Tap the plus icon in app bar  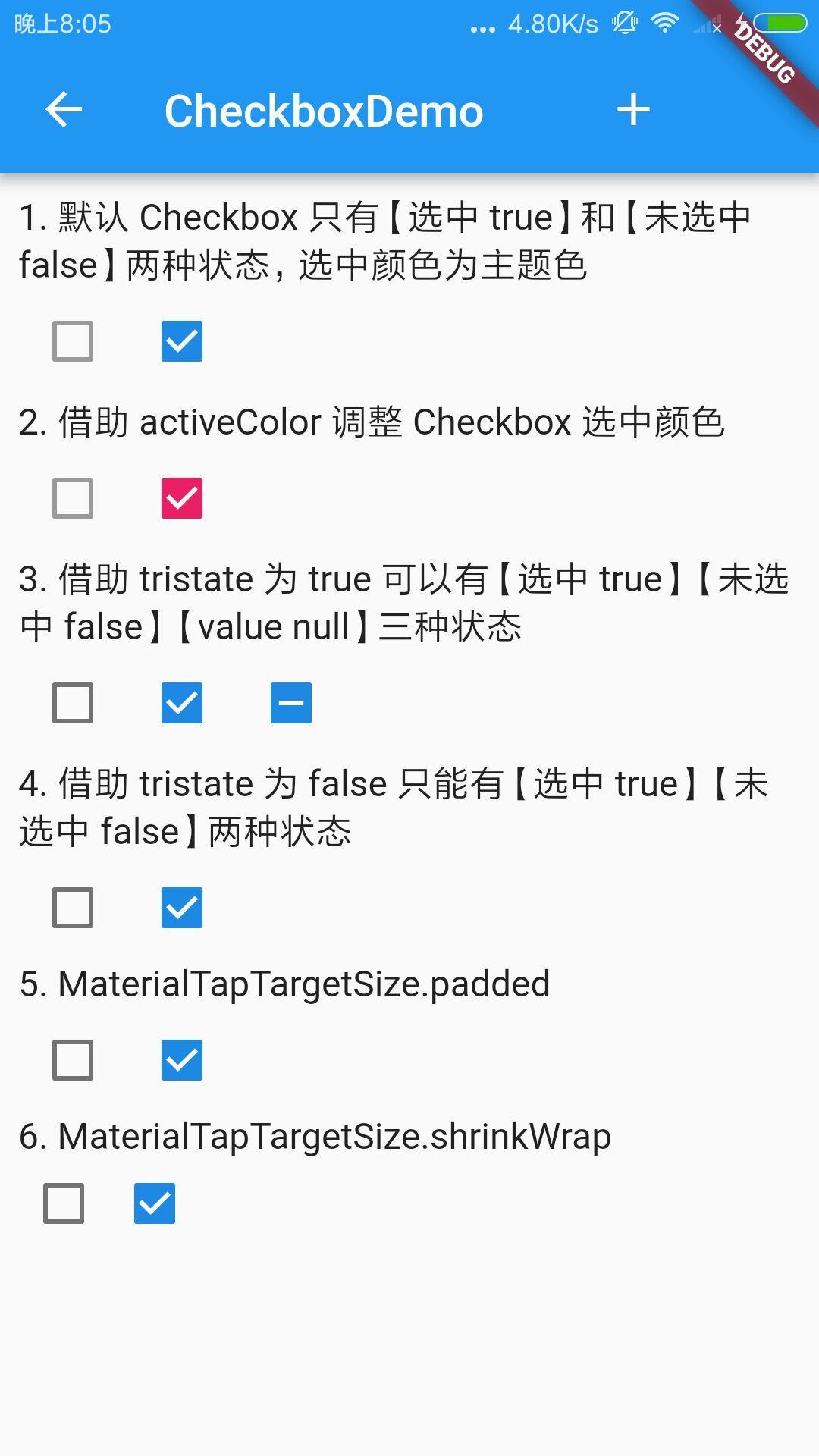click(633, 111)
